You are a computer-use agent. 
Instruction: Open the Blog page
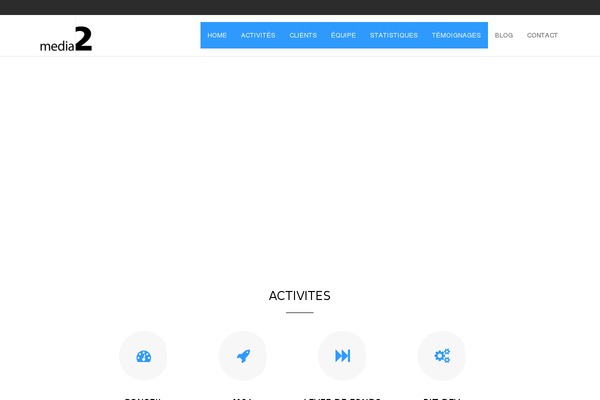tap(504, 35)
